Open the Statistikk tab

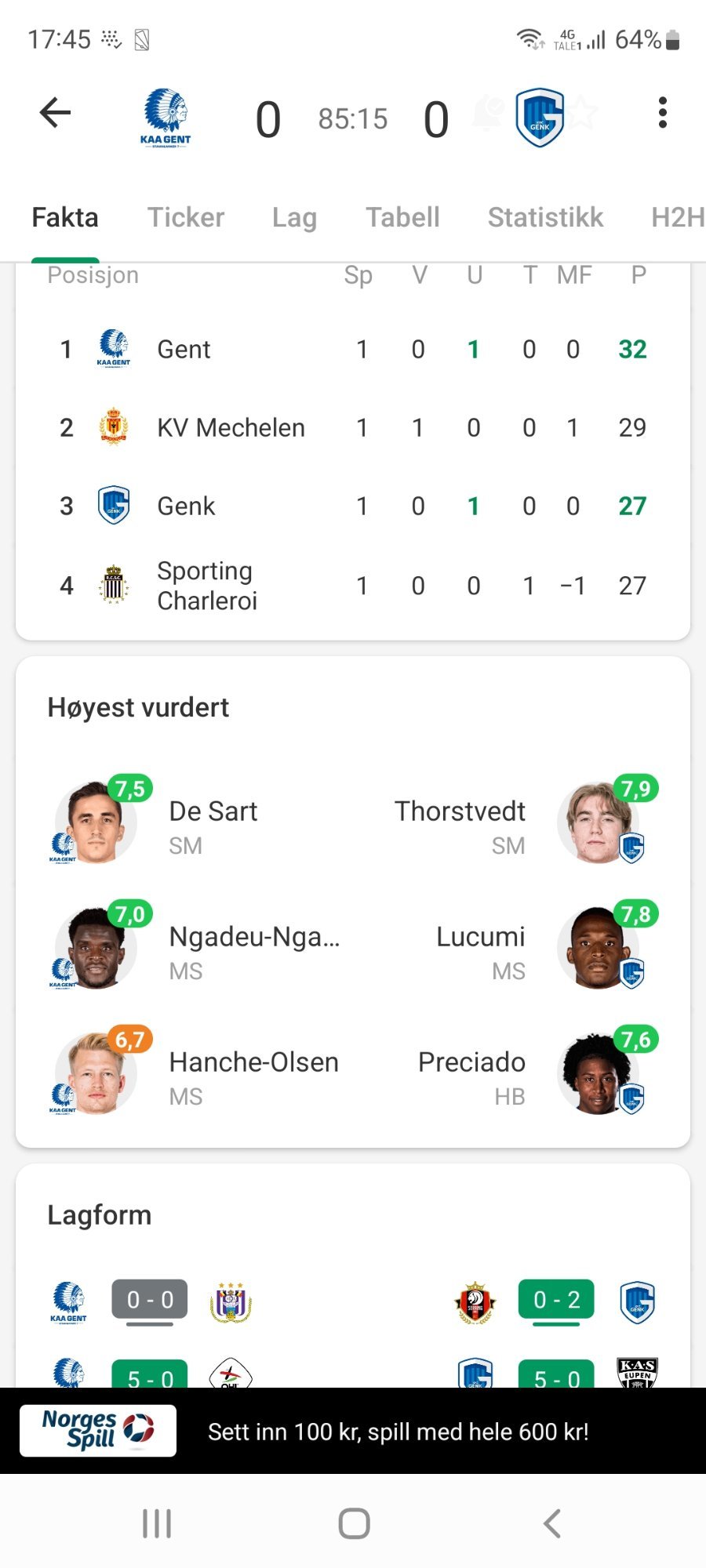pyautogui.click(x=545, y=217)
